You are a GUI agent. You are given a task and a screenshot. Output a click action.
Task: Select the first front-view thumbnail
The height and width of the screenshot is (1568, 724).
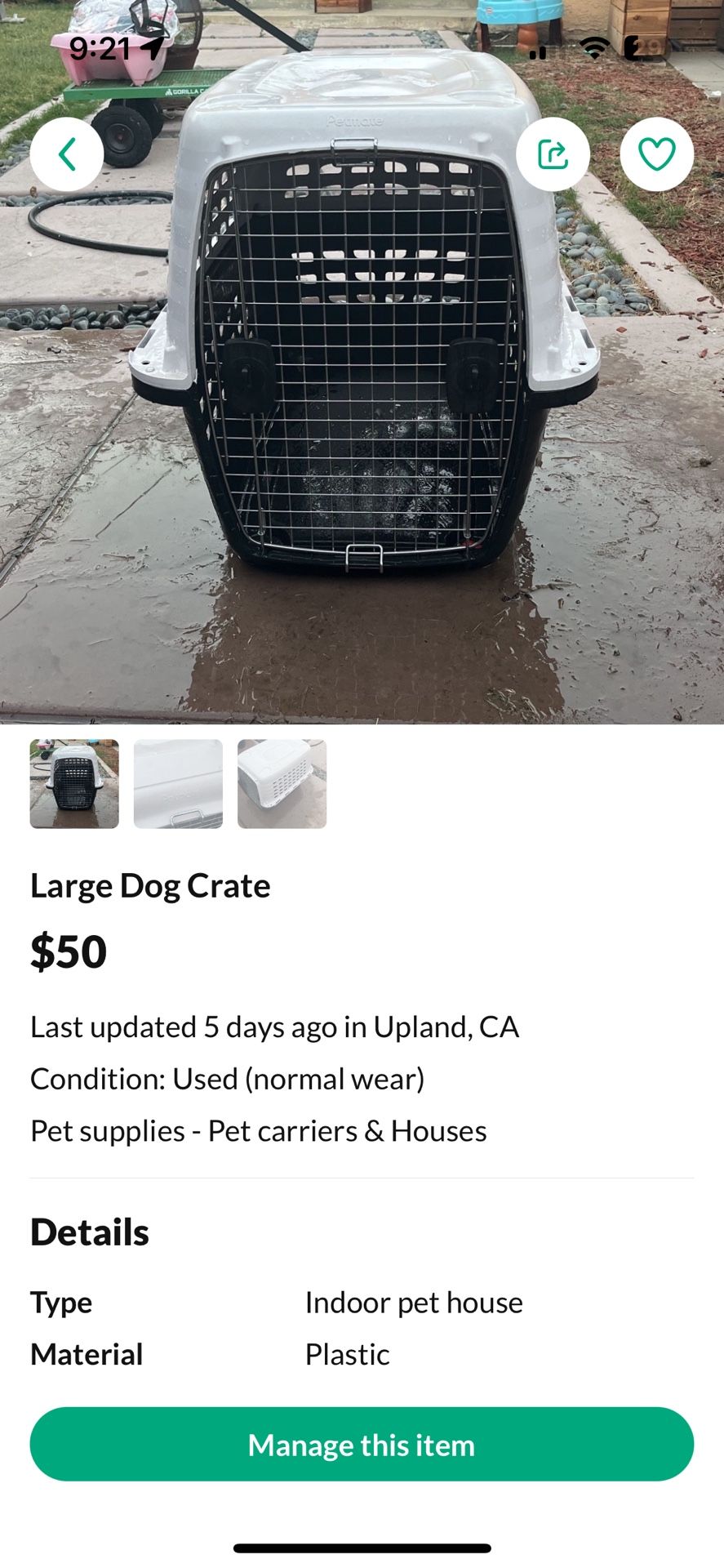coord(74,783)
